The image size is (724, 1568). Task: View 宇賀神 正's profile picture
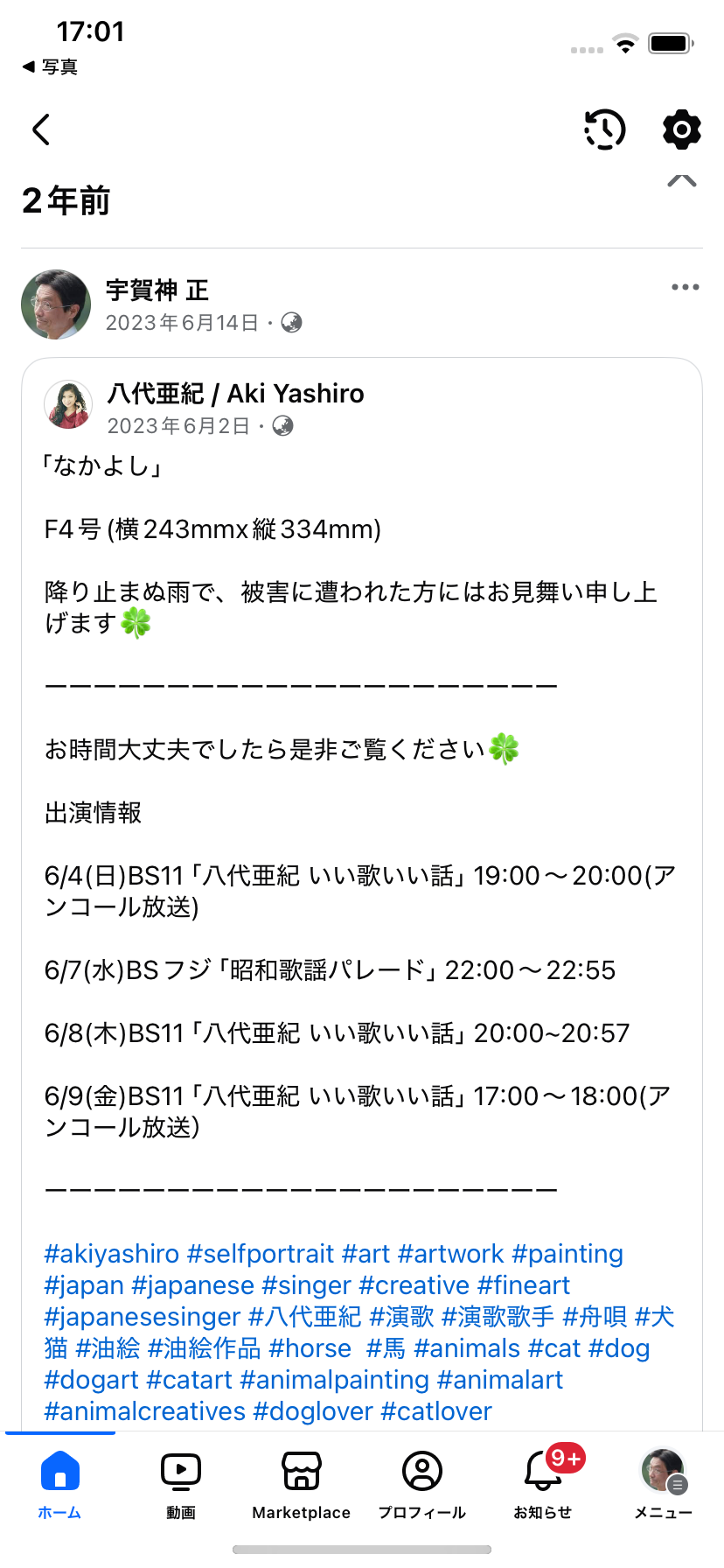click(56, 304)
